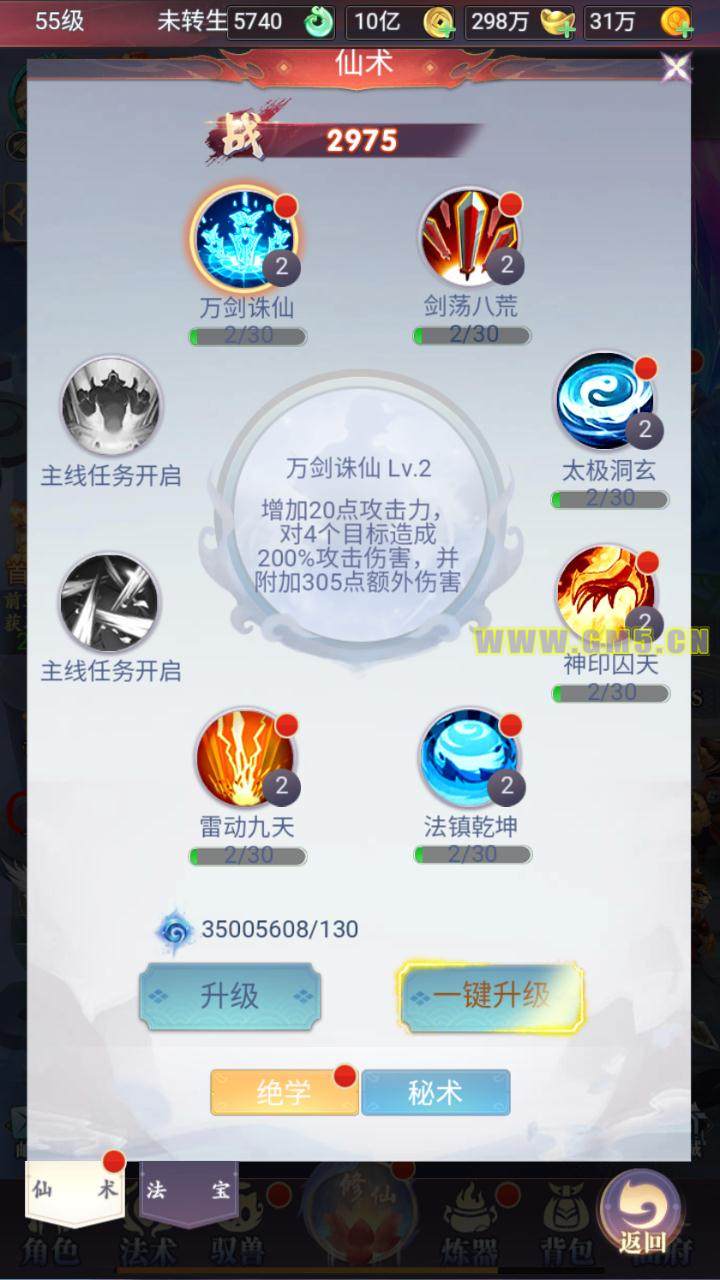Tap 一键升级 one-click upgrade
The image size is (720, 1280).
491,996
